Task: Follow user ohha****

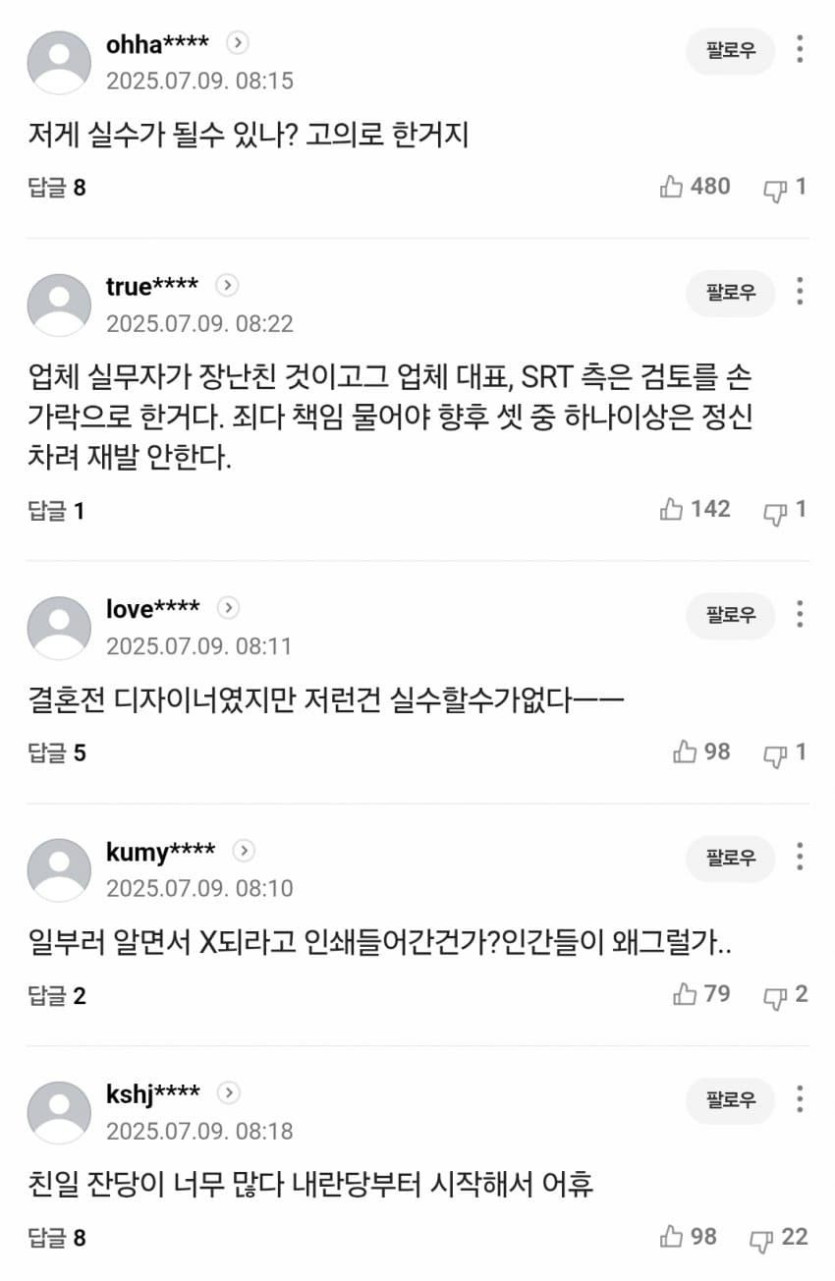Action: (730, 51)
